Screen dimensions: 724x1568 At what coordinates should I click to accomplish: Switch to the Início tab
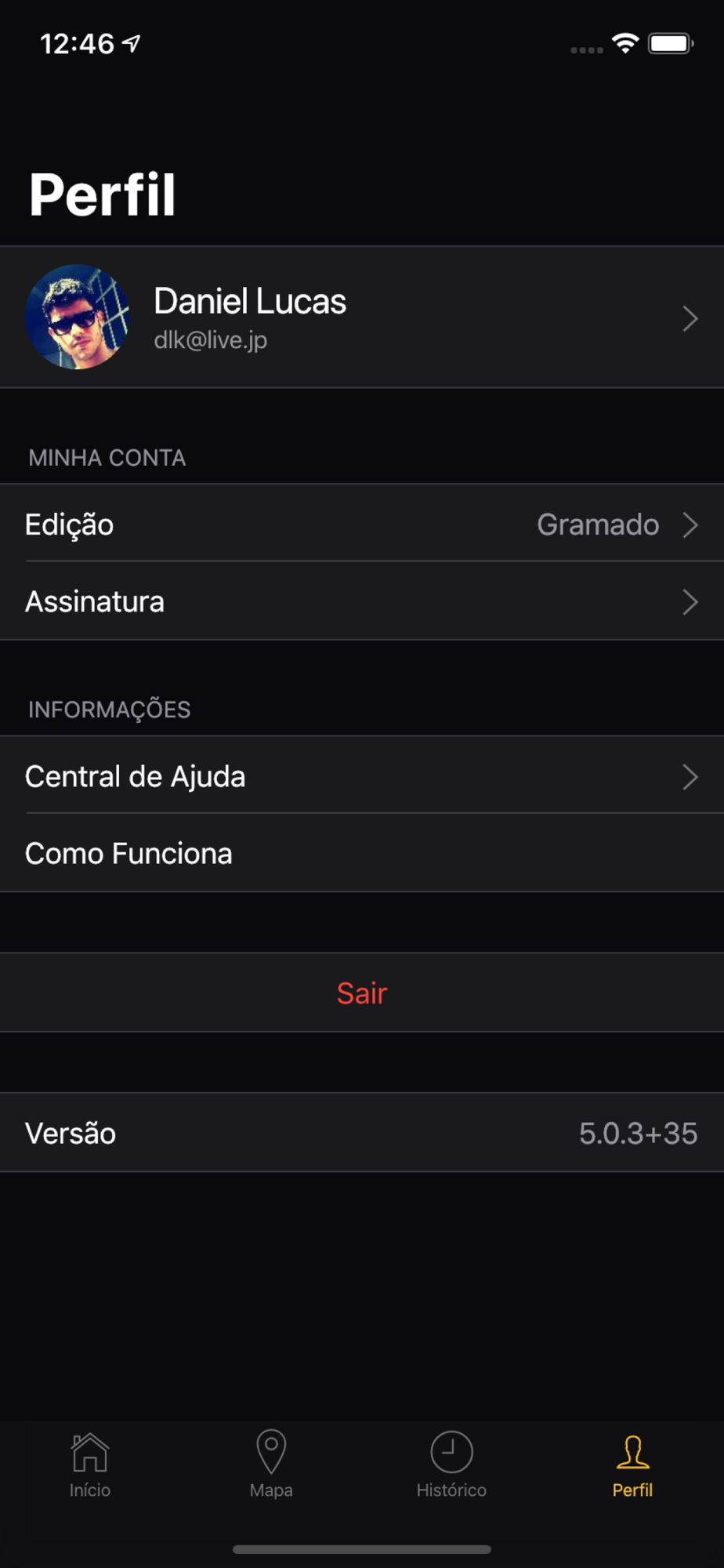tap(90, 1465)
